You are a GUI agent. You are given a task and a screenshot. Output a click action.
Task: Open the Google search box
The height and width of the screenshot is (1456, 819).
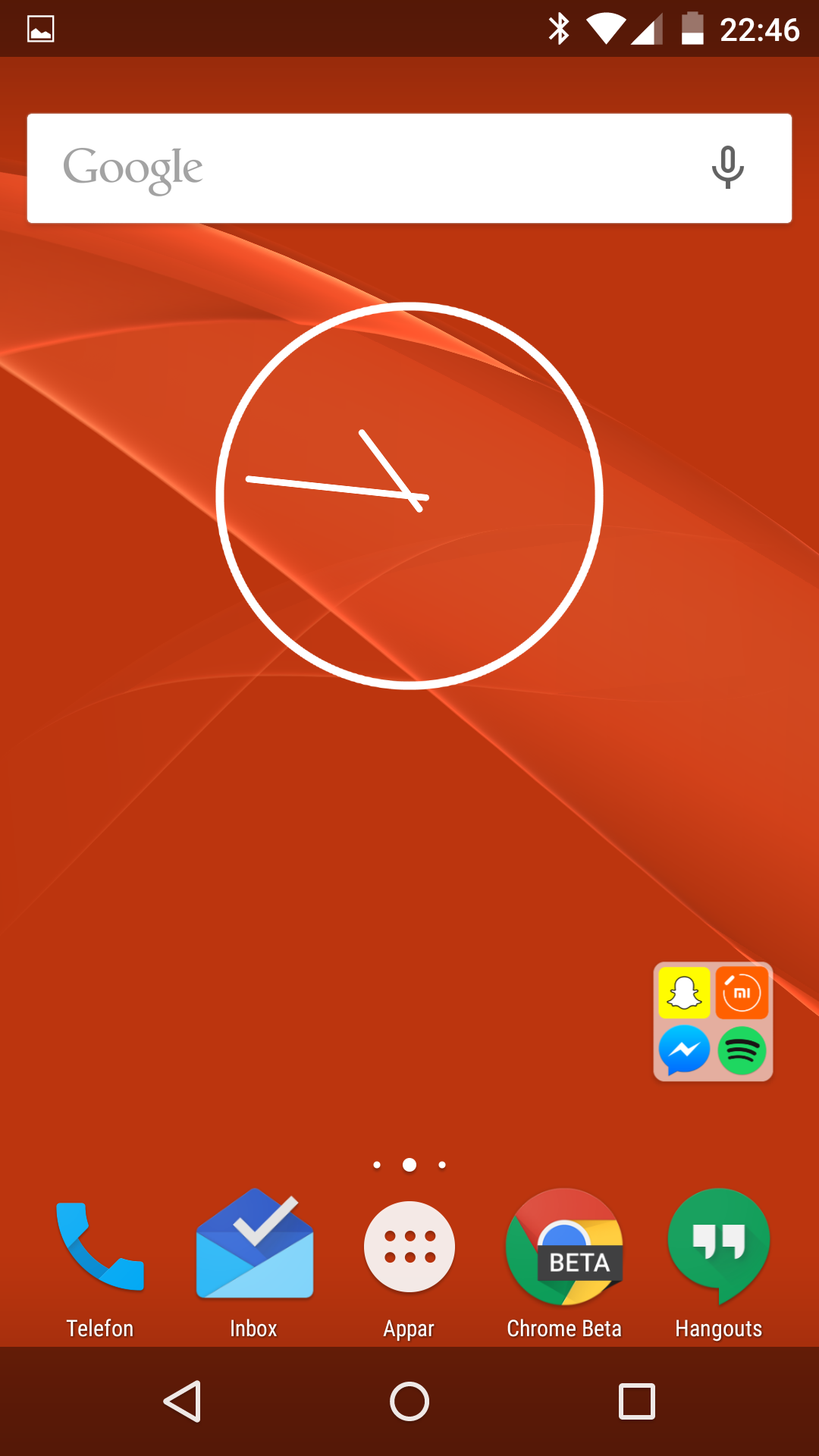tap(364, 168)
